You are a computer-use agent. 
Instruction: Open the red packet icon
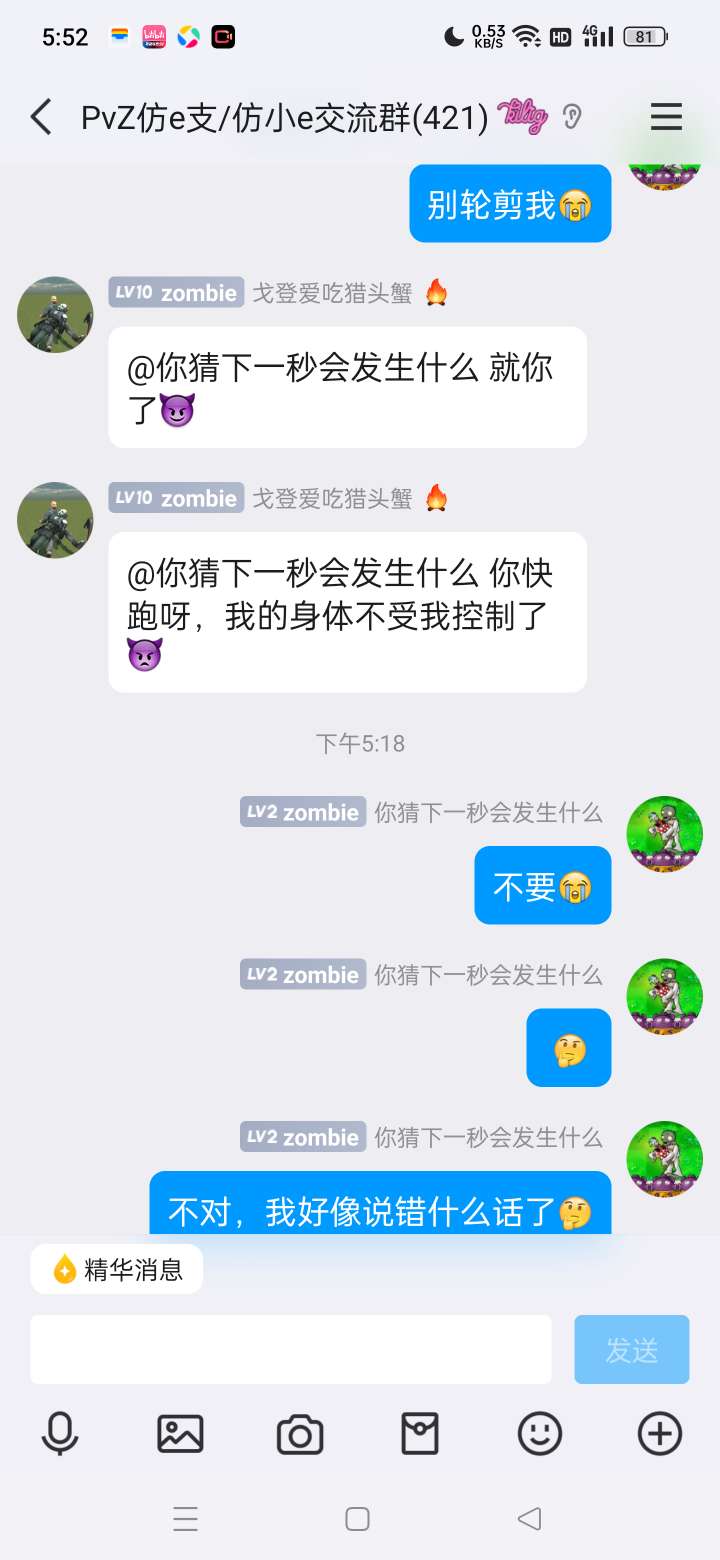420,1434
